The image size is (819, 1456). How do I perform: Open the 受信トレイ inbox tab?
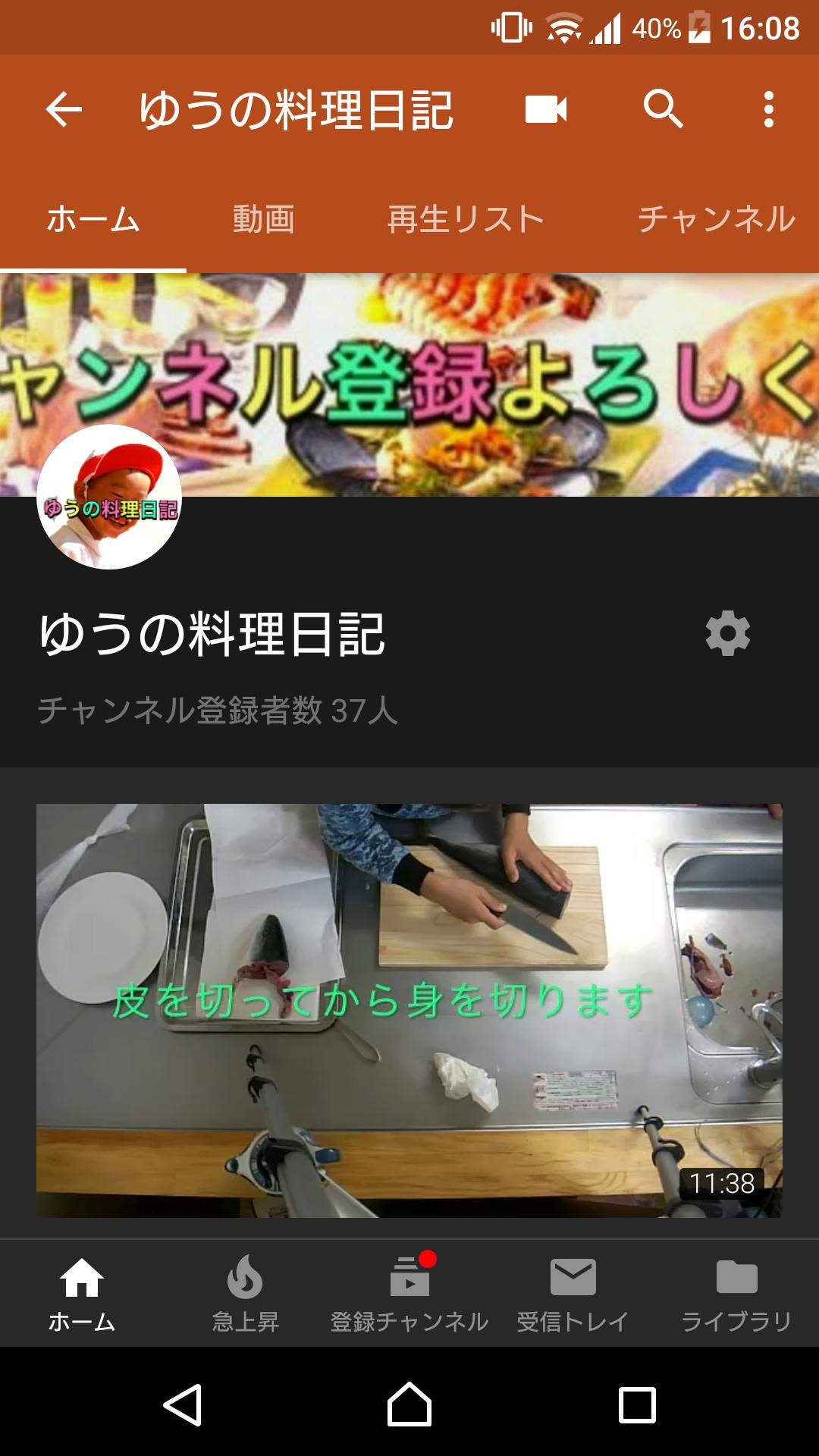573,1294
